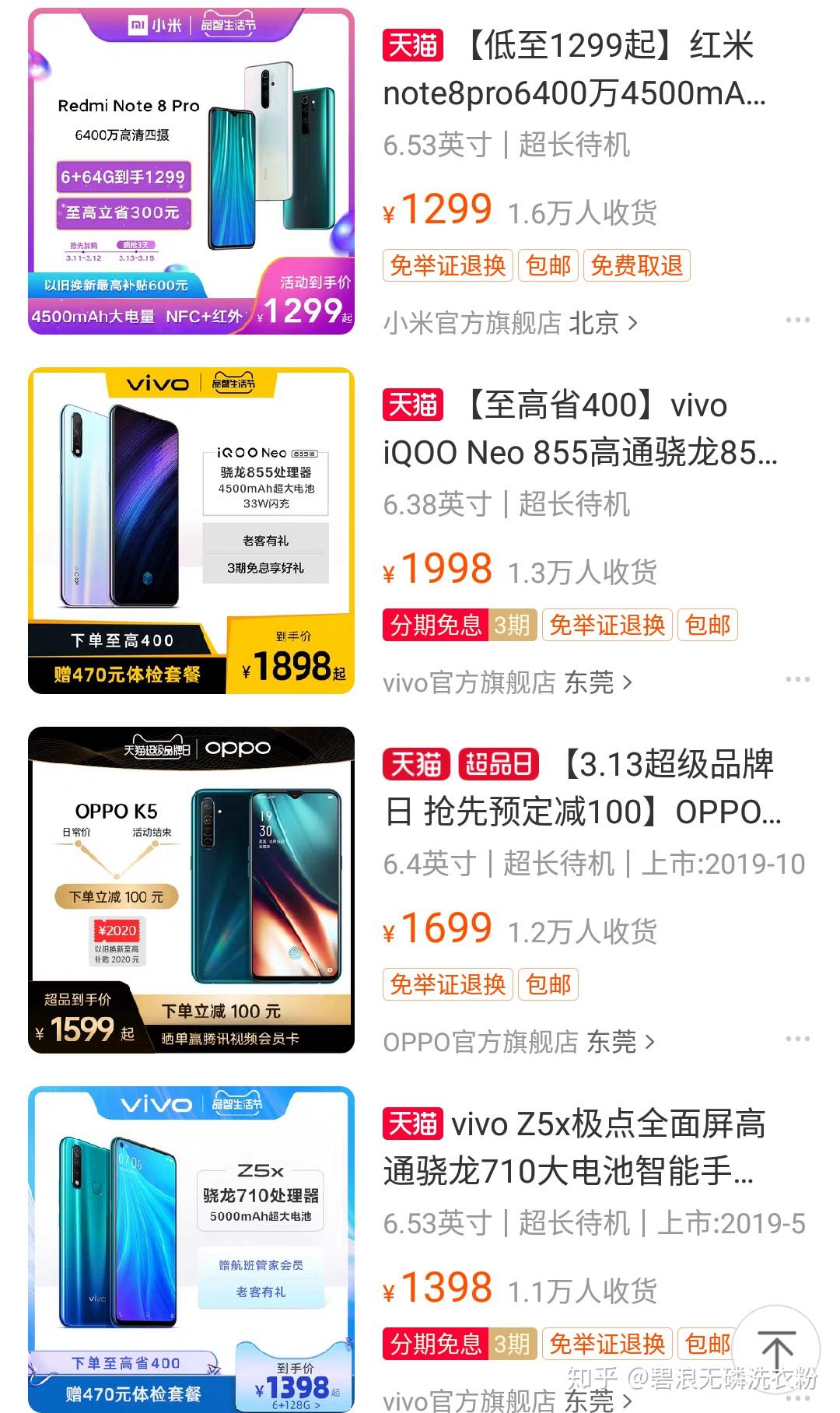Viewport: 840px width, 1413px height.
Task: Open the OPPO K5 product thumbnail image
Action: point(187,887)
